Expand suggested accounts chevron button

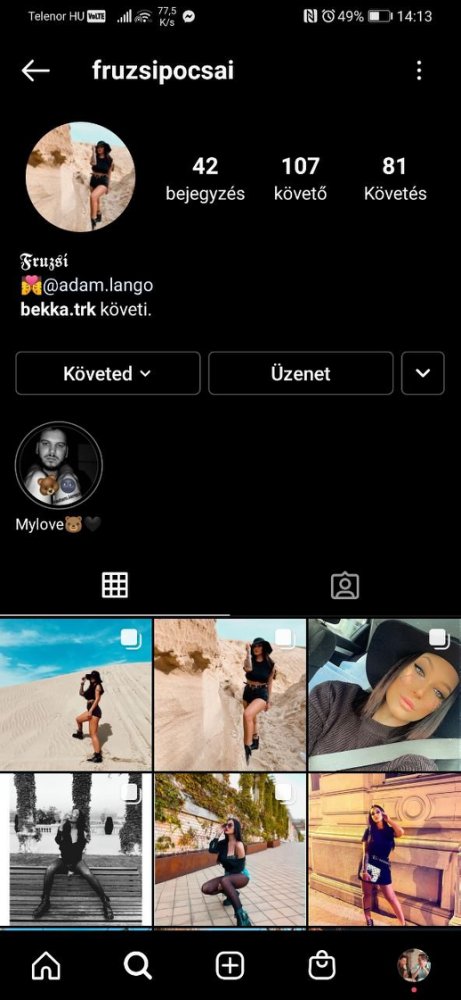pyautogui.click(x=423, y=373)
